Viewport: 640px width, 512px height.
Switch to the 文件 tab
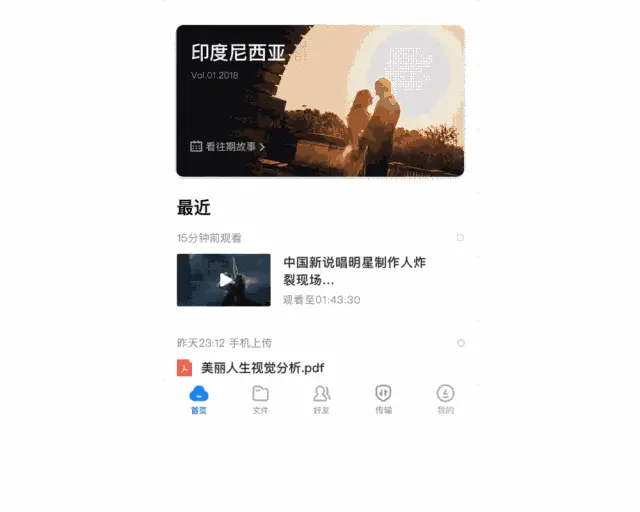[260, 399]
